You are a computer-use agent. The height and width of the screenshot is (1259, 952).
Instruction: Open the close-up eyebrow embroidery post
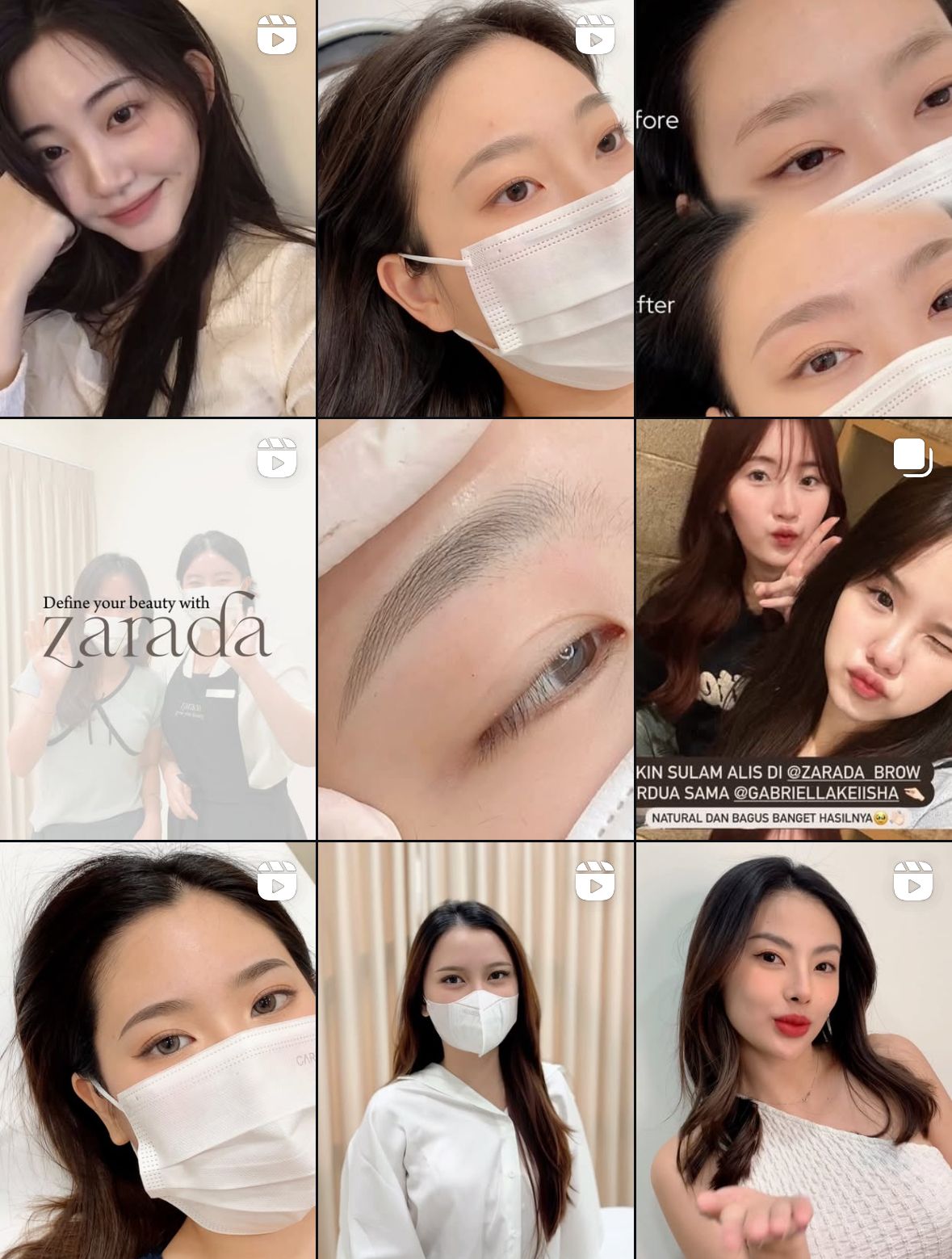pyautogui.click(x=475, y=630)
